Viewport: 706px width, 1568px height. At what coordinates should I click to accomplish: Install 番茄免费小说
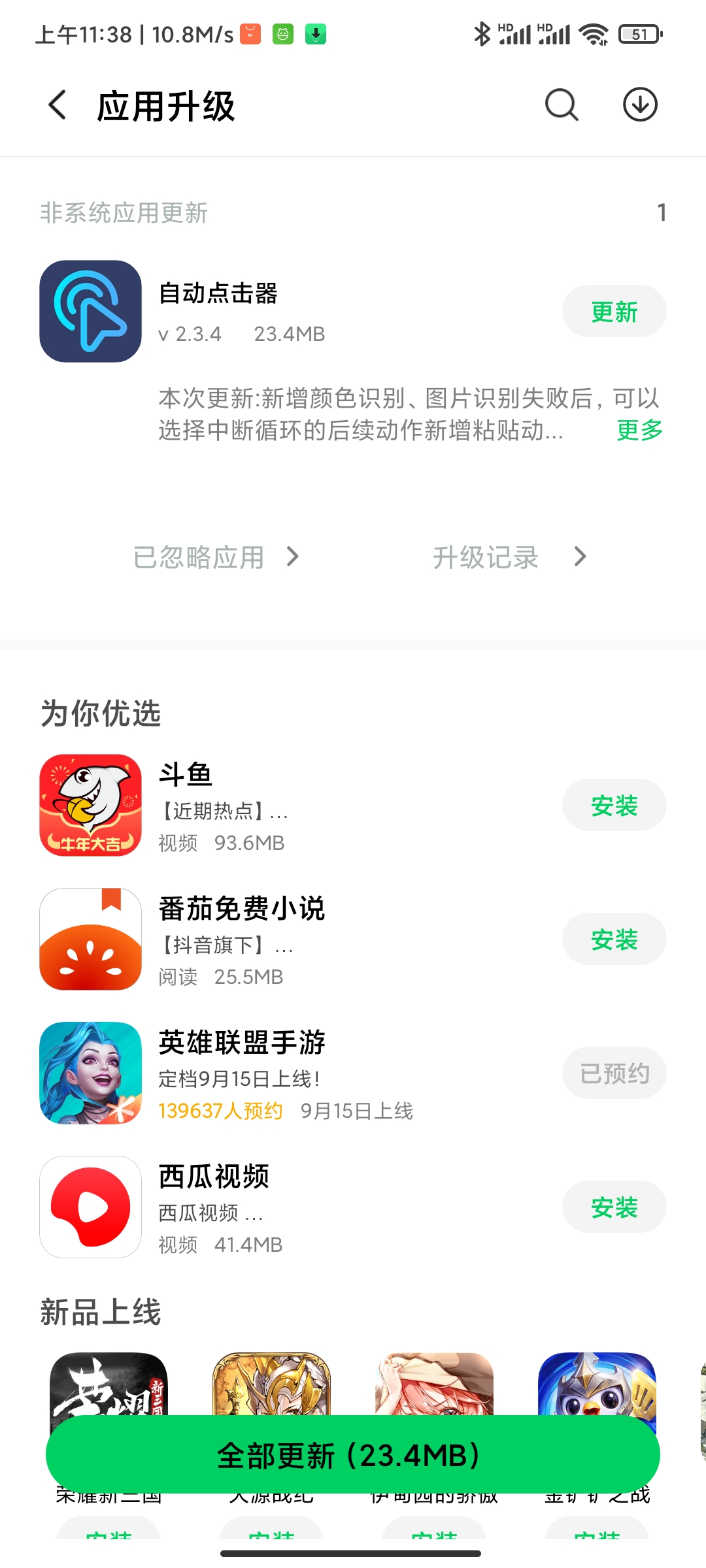click(x=614, y=939)
